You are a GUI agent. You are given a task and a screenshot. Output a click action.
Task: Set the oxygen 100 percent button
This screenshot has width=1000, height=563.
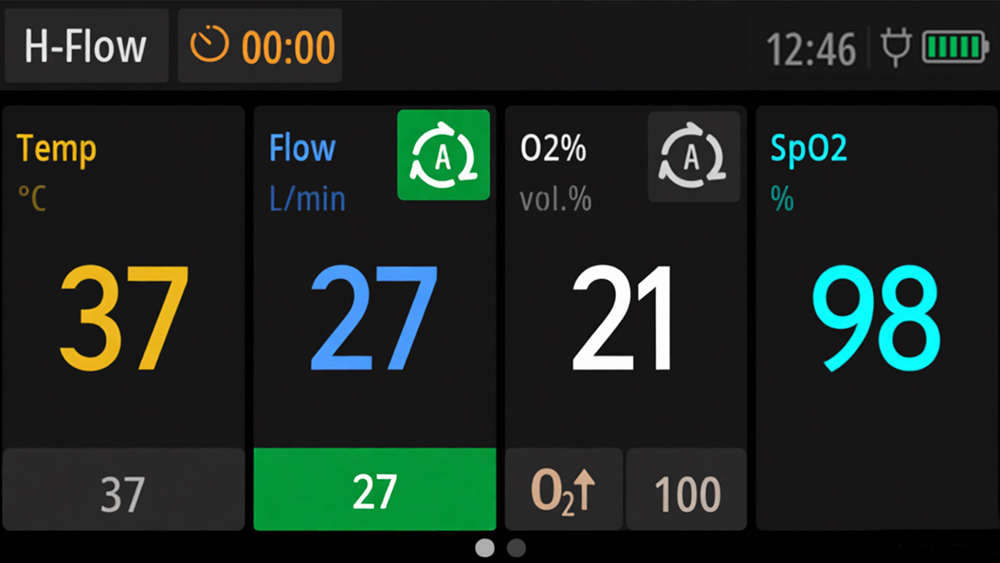pos(687,490)
